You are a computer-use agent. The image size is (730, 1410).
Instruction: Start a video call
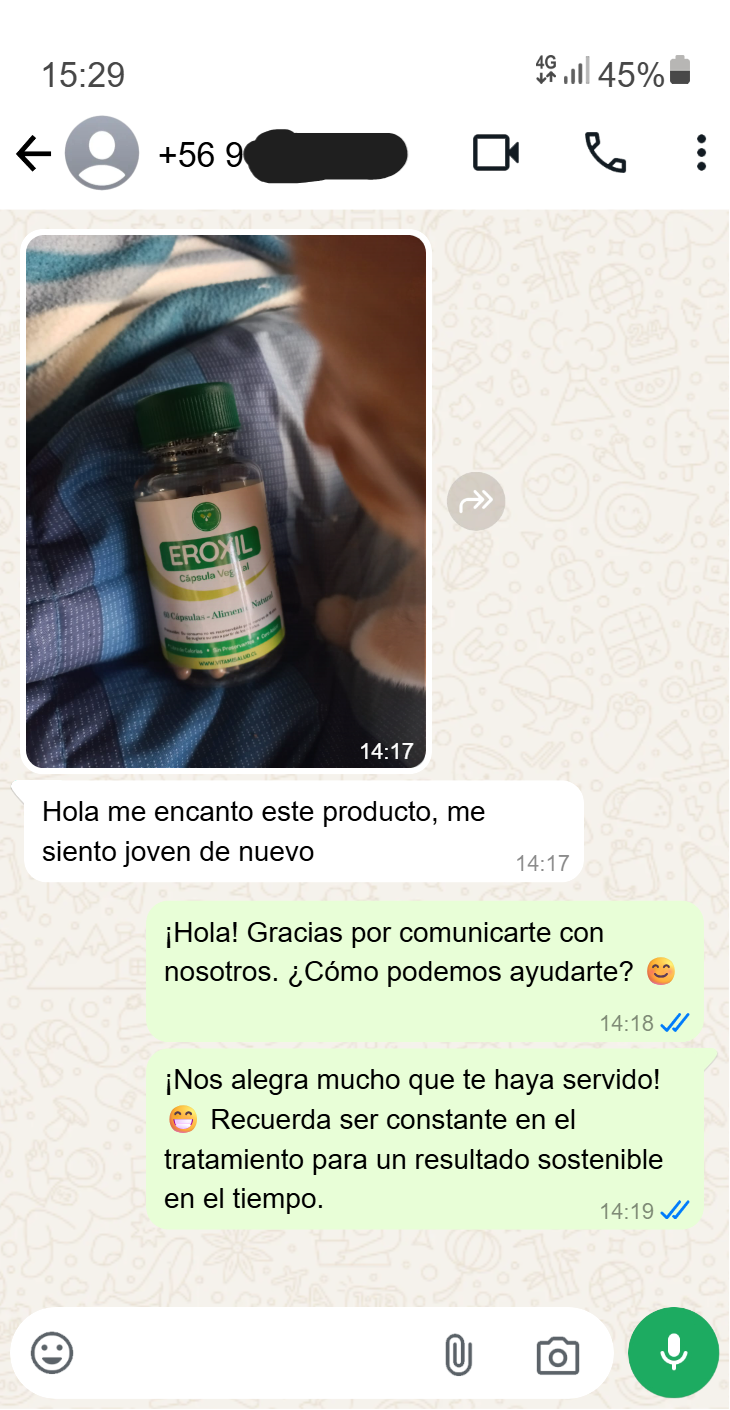pyautogui.click(x=496, y=153)
